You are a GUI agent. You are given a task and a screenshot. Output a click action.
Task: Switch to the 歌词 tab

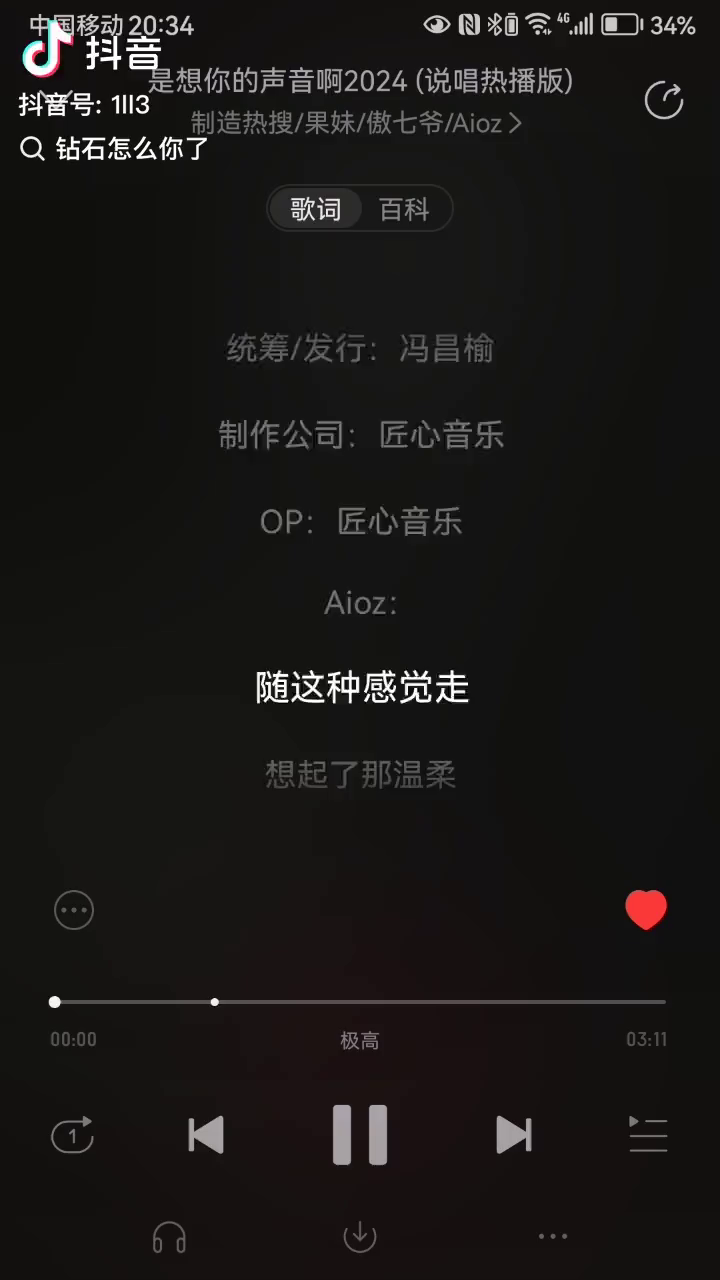pyautogui.click(x=316, y=209)
